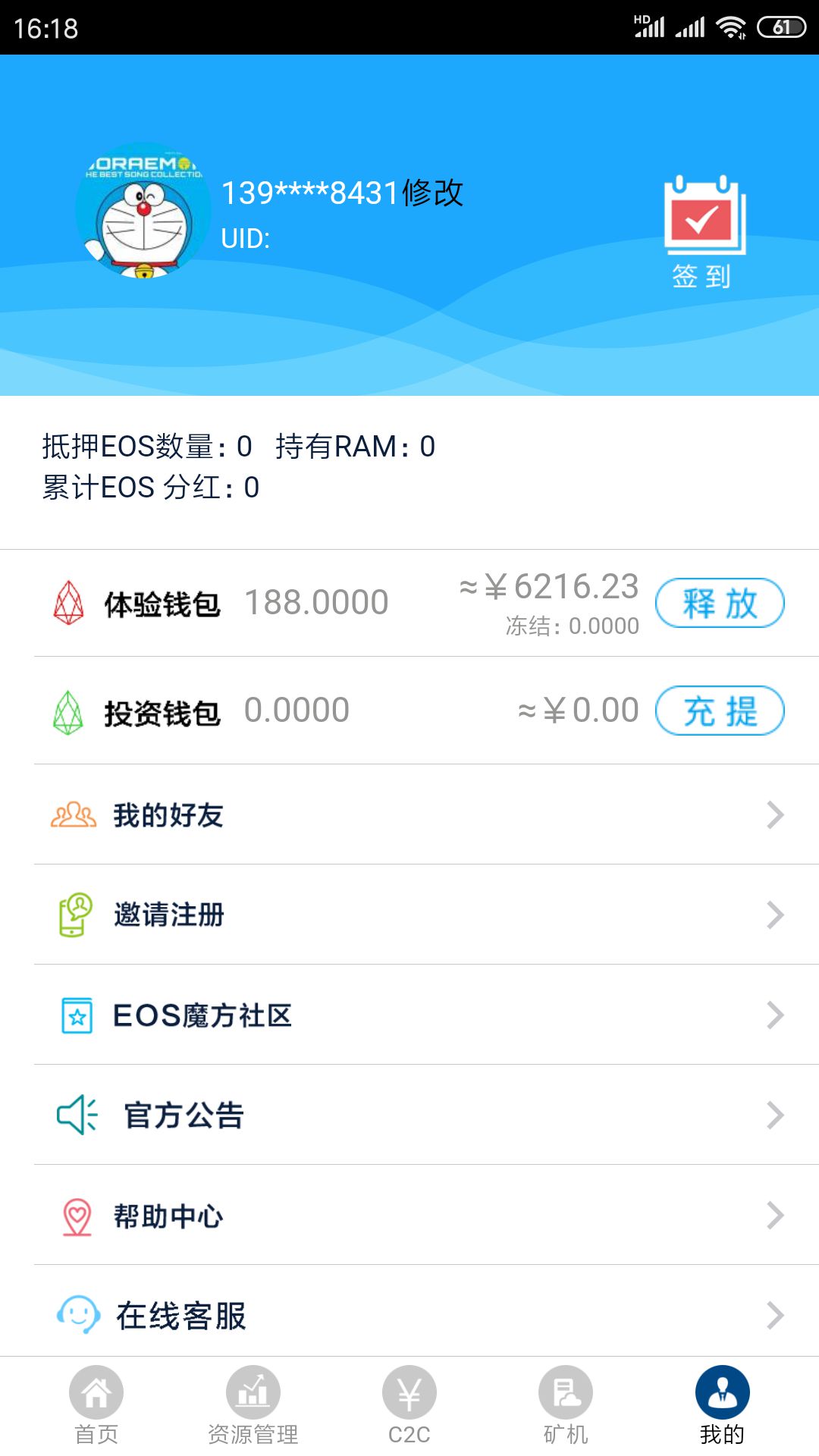Expand the EOS魔方社区 row chevron
The image size is (819, 1456).
coord(774,1015)
